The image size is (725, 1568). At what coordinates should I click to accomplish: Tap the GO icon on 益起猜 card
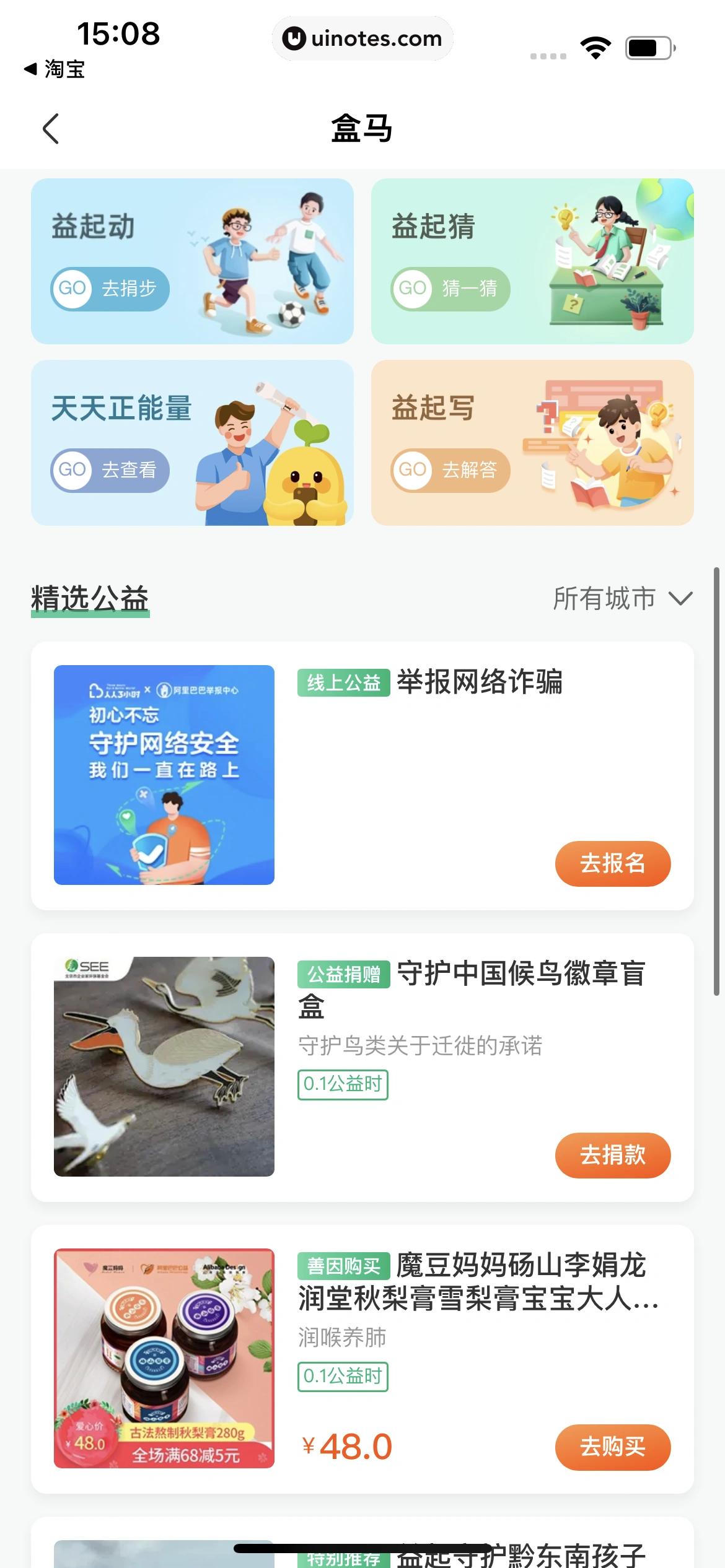413,289
